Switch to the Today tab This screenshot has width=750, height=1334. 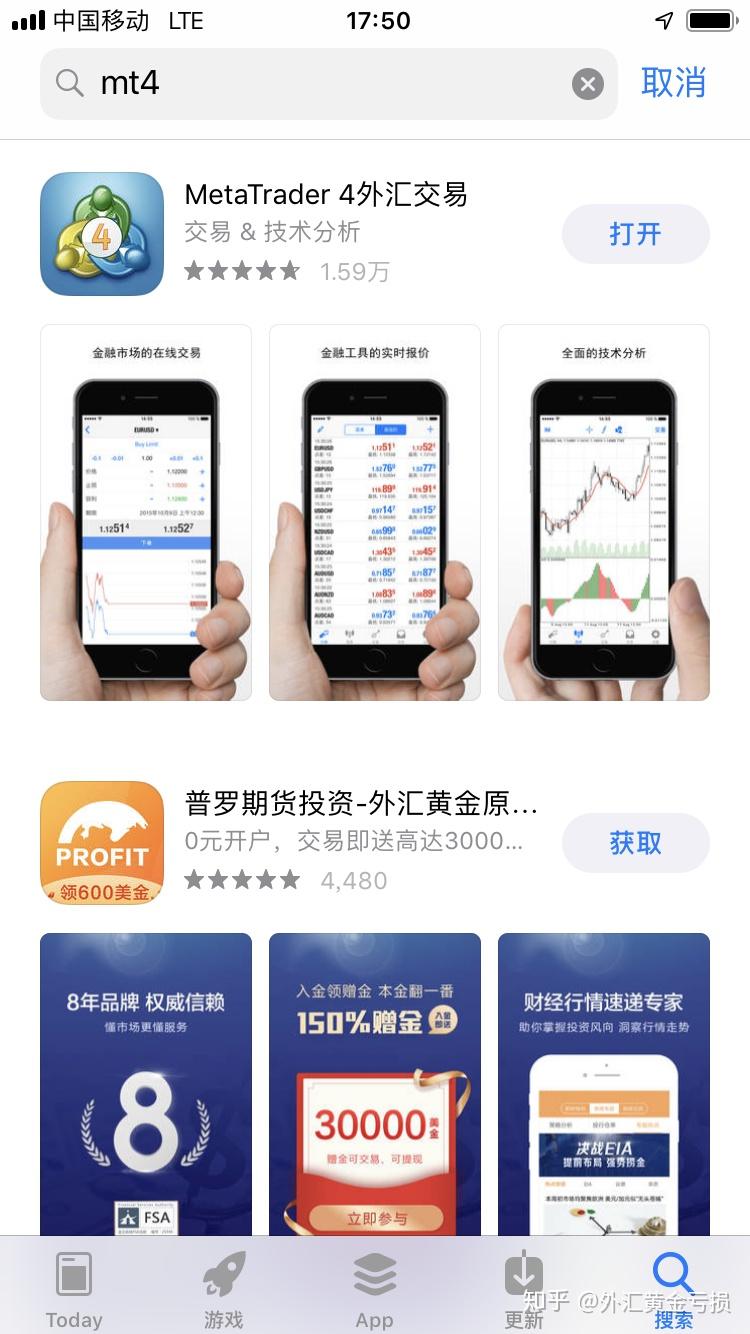pyautogui.click(x=74, y=1288)
